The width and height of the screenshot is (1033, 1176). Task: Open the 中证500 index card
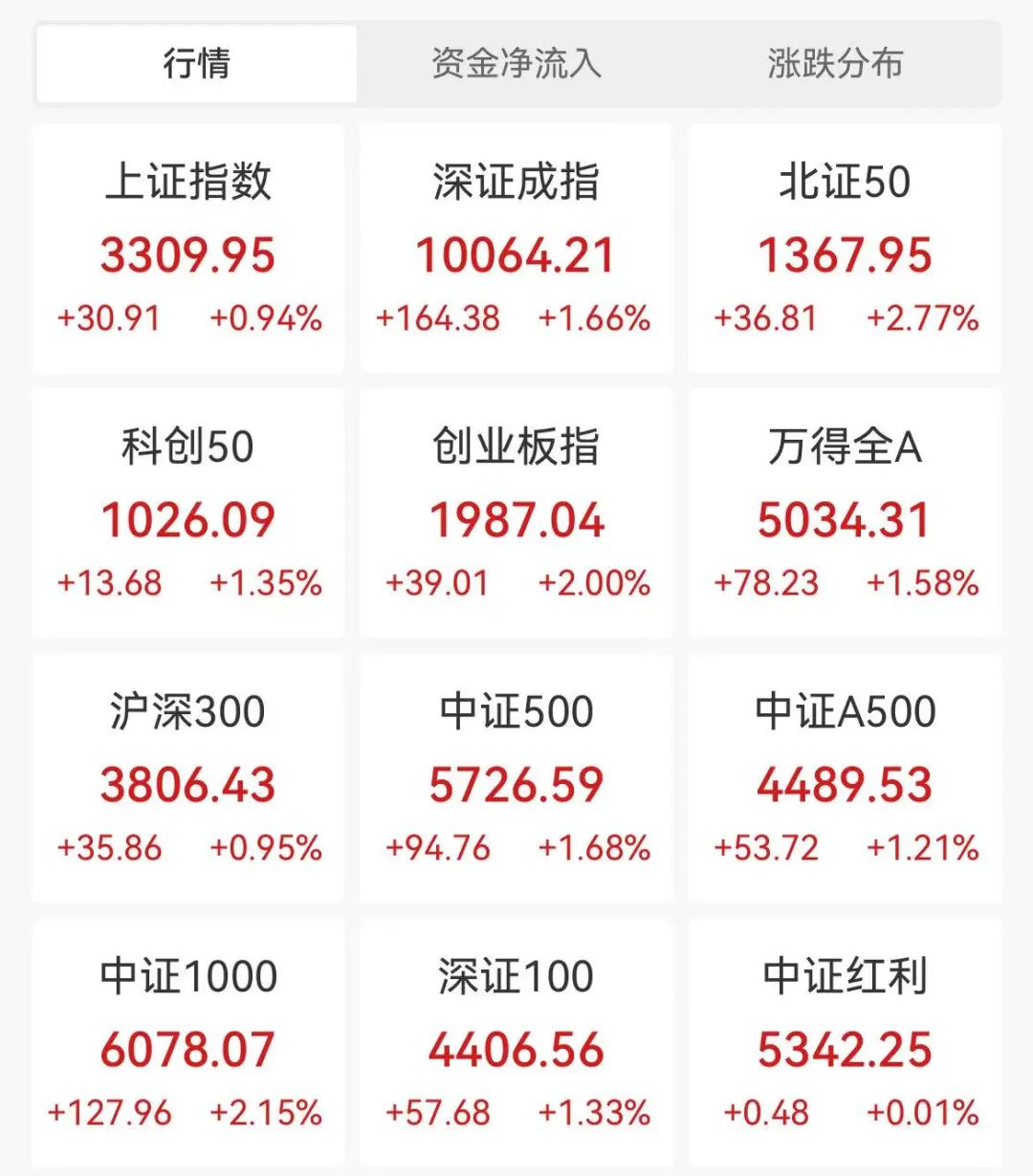pyautogui.click(x=516, y=776)
